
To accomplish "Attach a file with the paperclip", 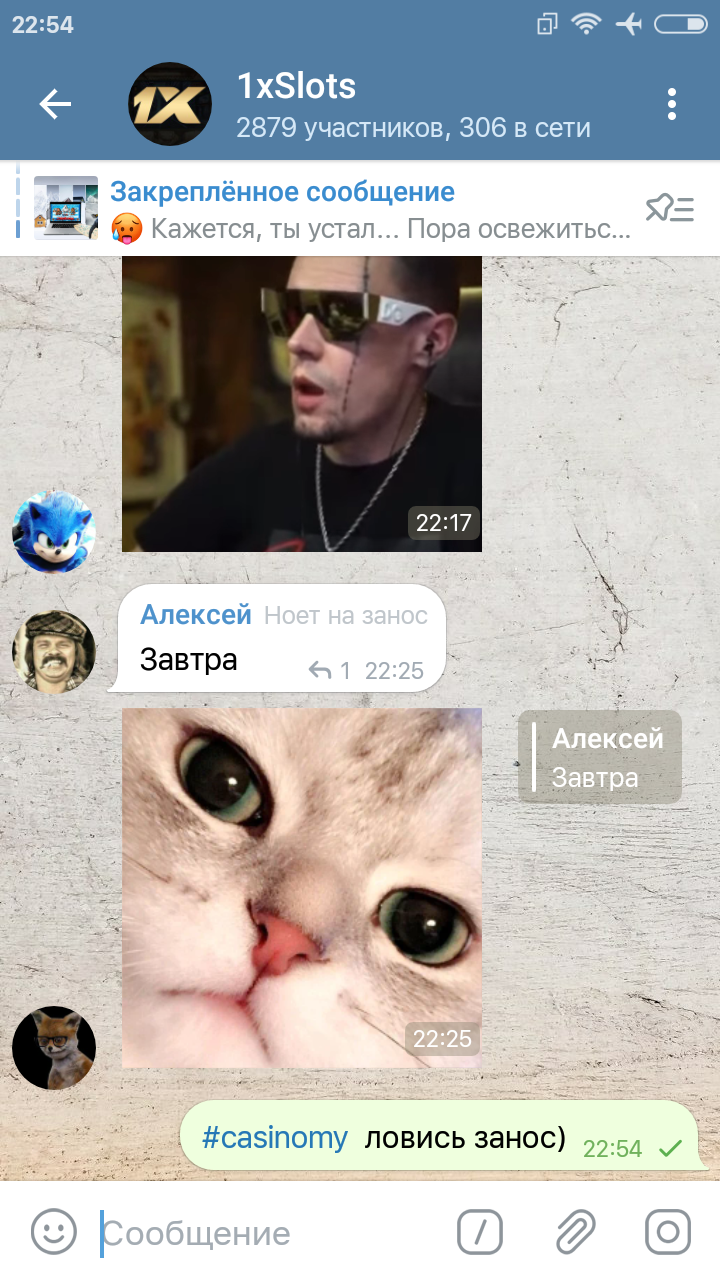I will pyautogui.click(x=576, y=1232).
